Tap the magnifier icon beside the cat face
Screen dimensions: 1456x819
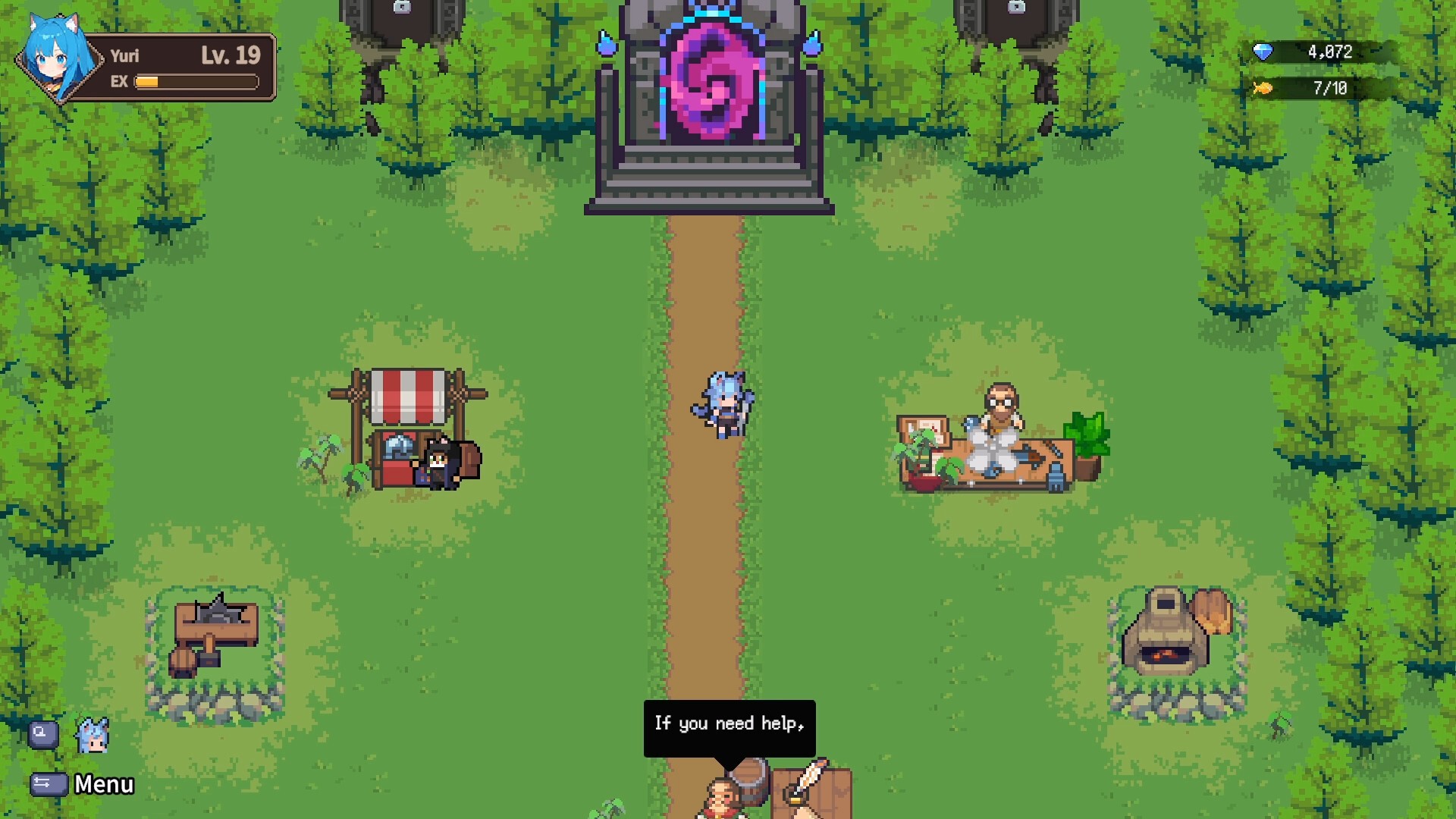click(x=43, y=734)
